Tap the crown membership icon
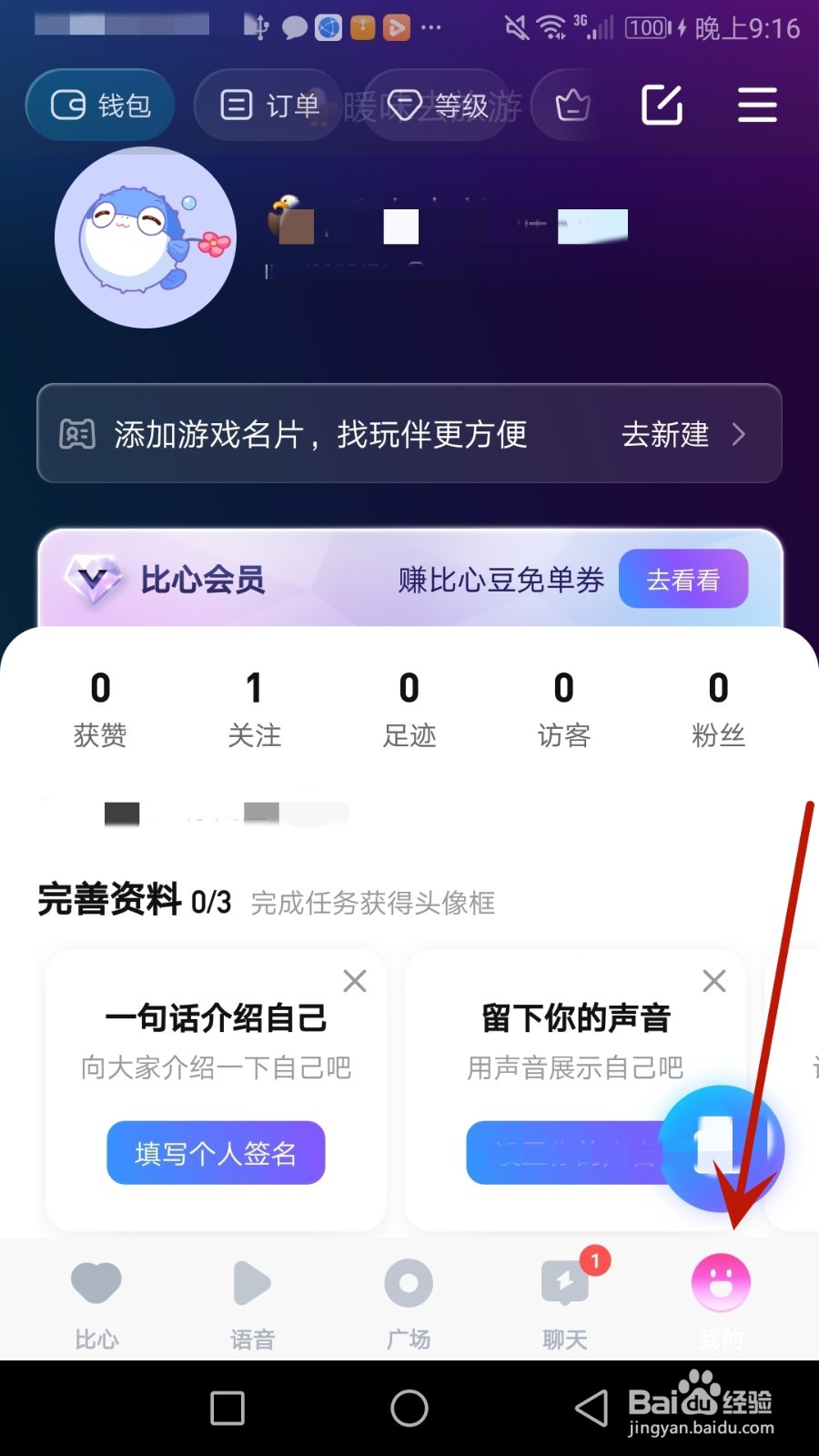 pos(570,106)
